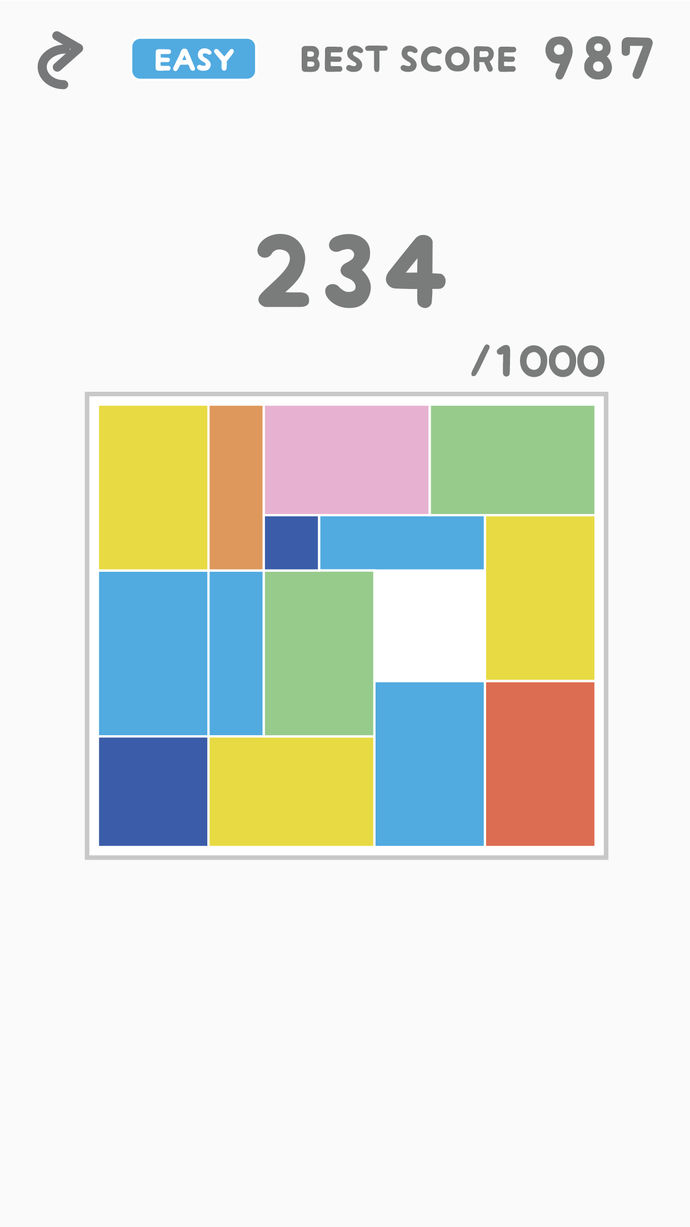Change the EASY difficulty level

(x=194, y=60)
